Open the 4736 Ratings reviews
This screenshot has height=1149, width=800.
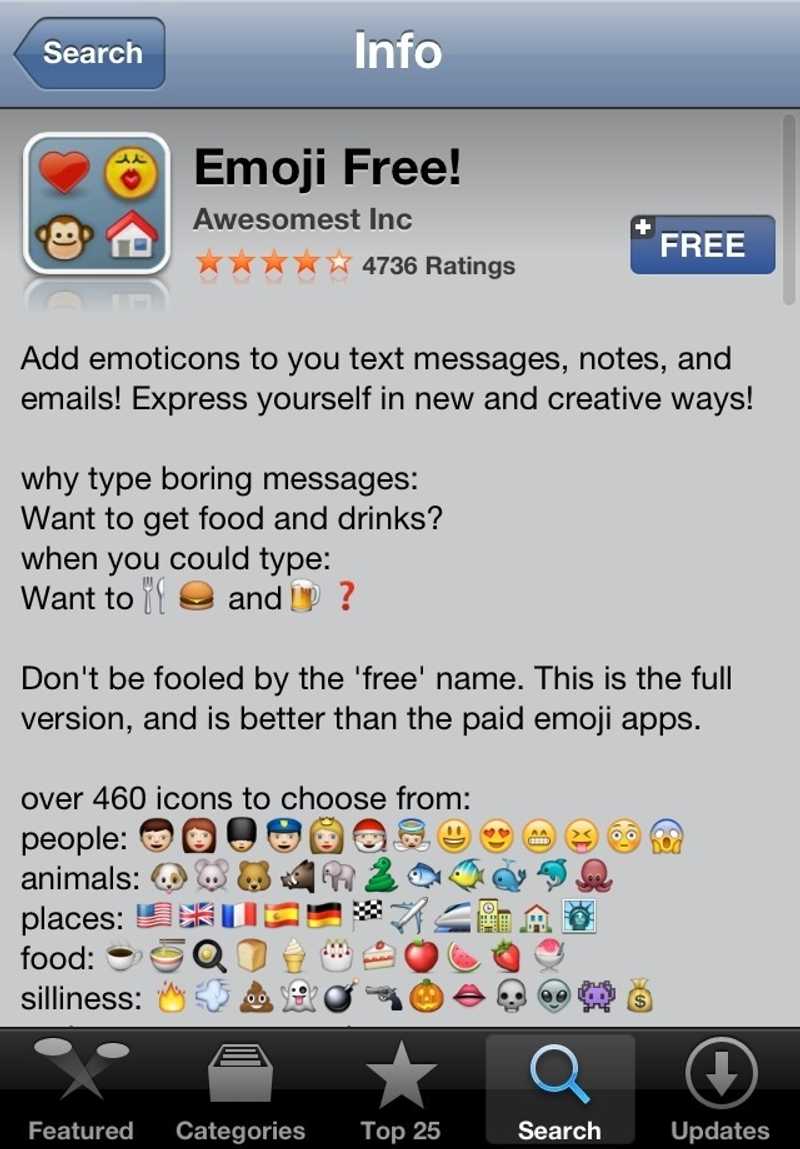click(355, 265)
